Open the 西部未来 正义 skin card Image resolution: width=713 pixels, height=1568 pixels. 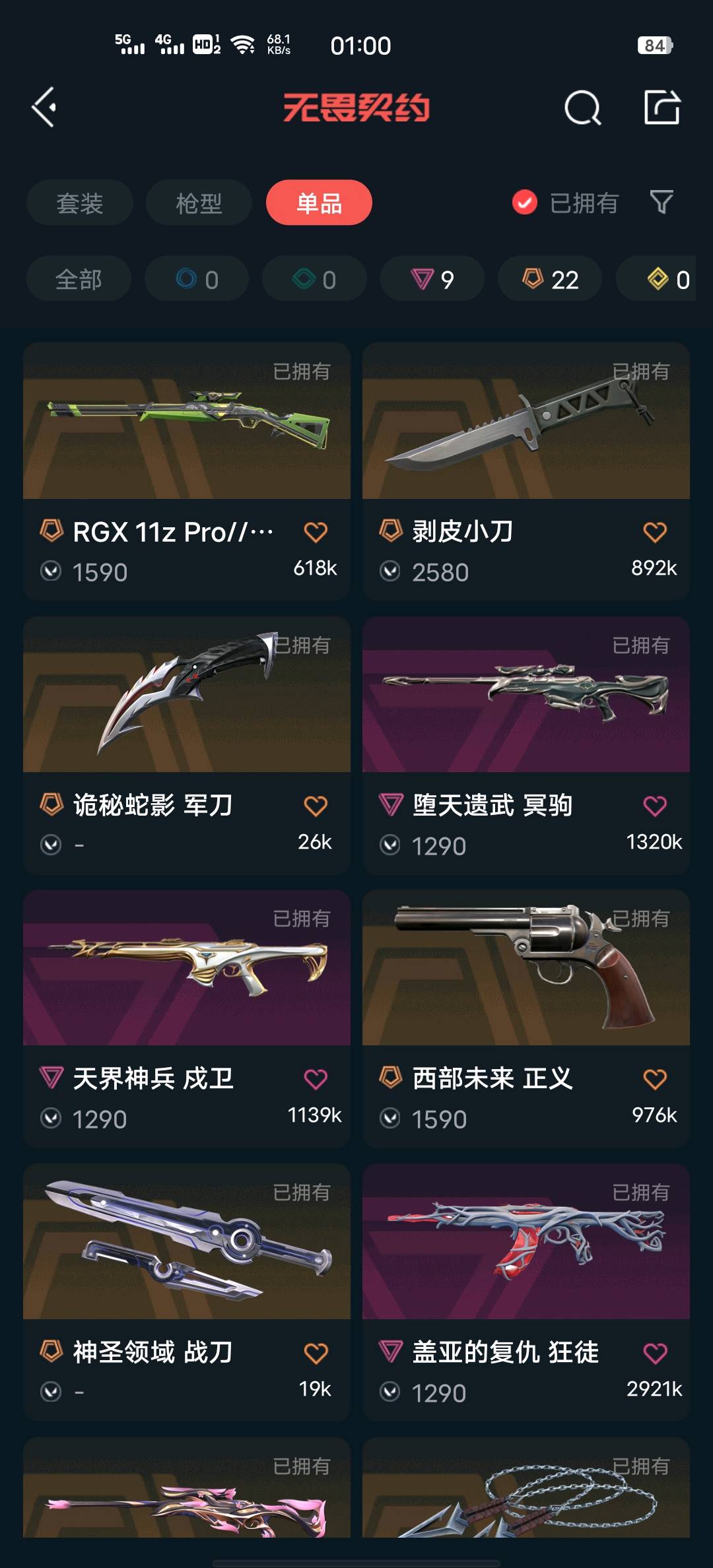click(x=526, y=1018)
